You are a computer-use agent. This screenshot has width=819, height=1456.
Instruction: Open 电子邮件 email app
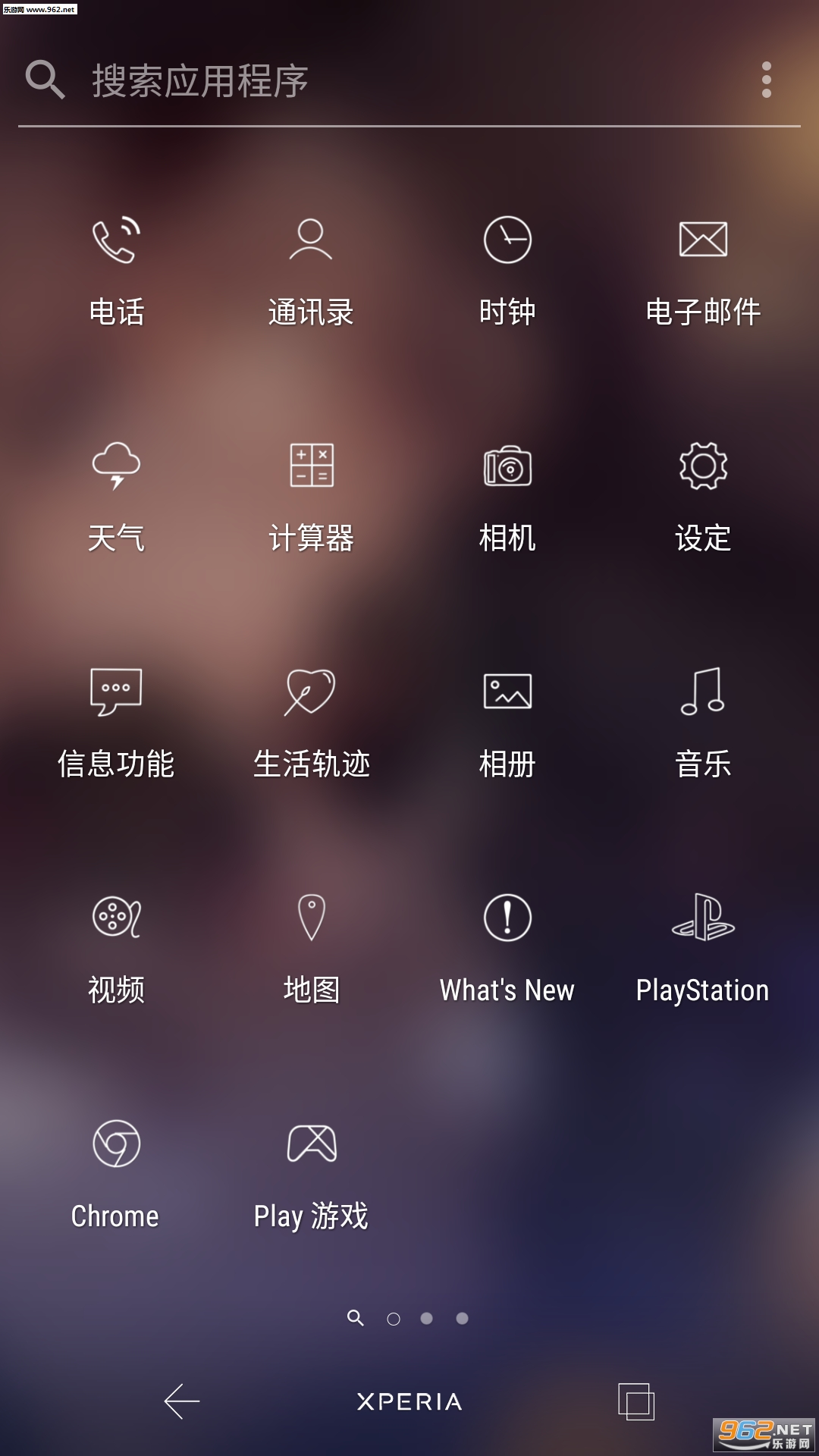tap(703, 241)
